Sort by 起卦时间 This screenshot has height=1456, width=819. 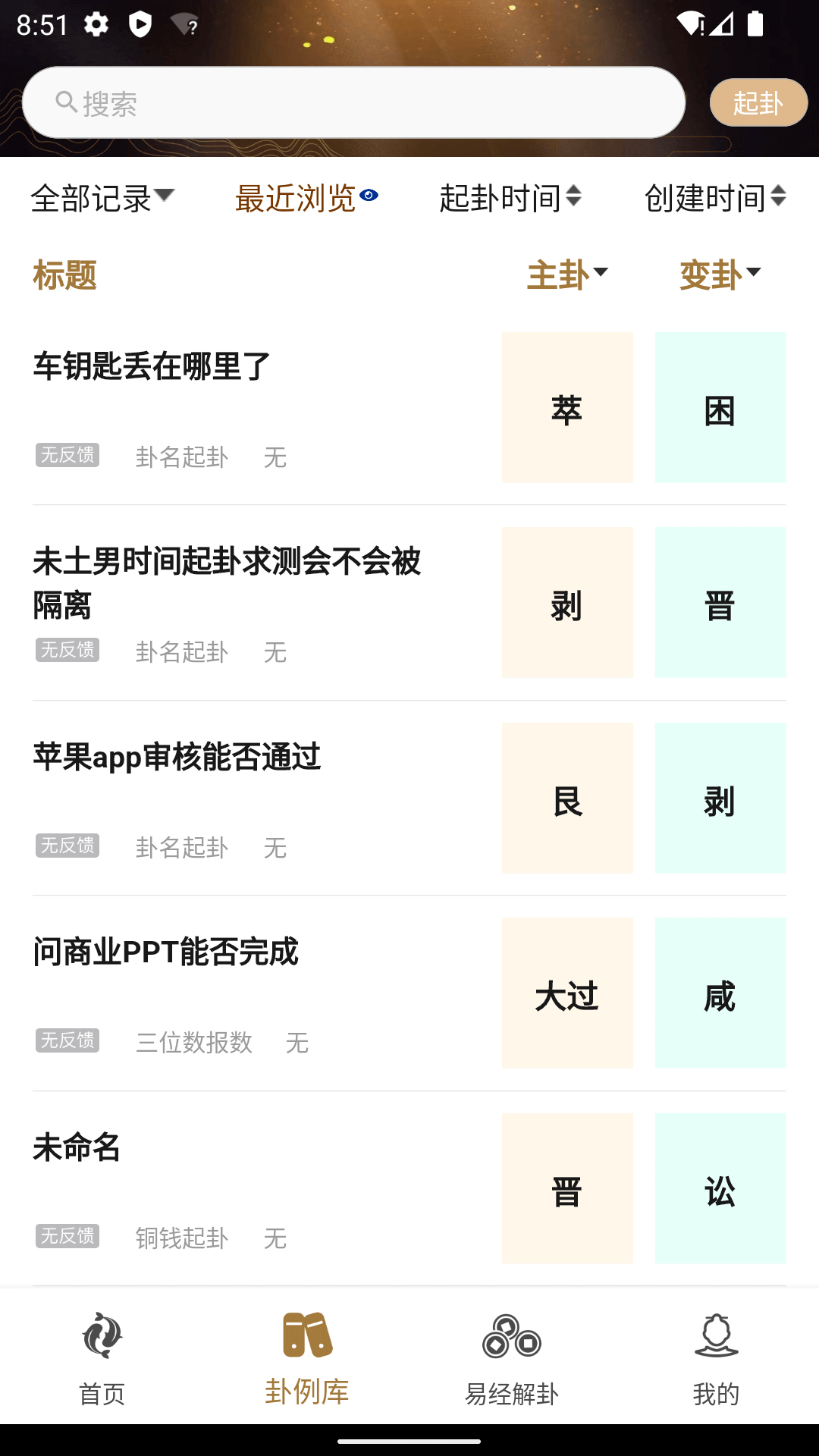[x=510, y=198]
